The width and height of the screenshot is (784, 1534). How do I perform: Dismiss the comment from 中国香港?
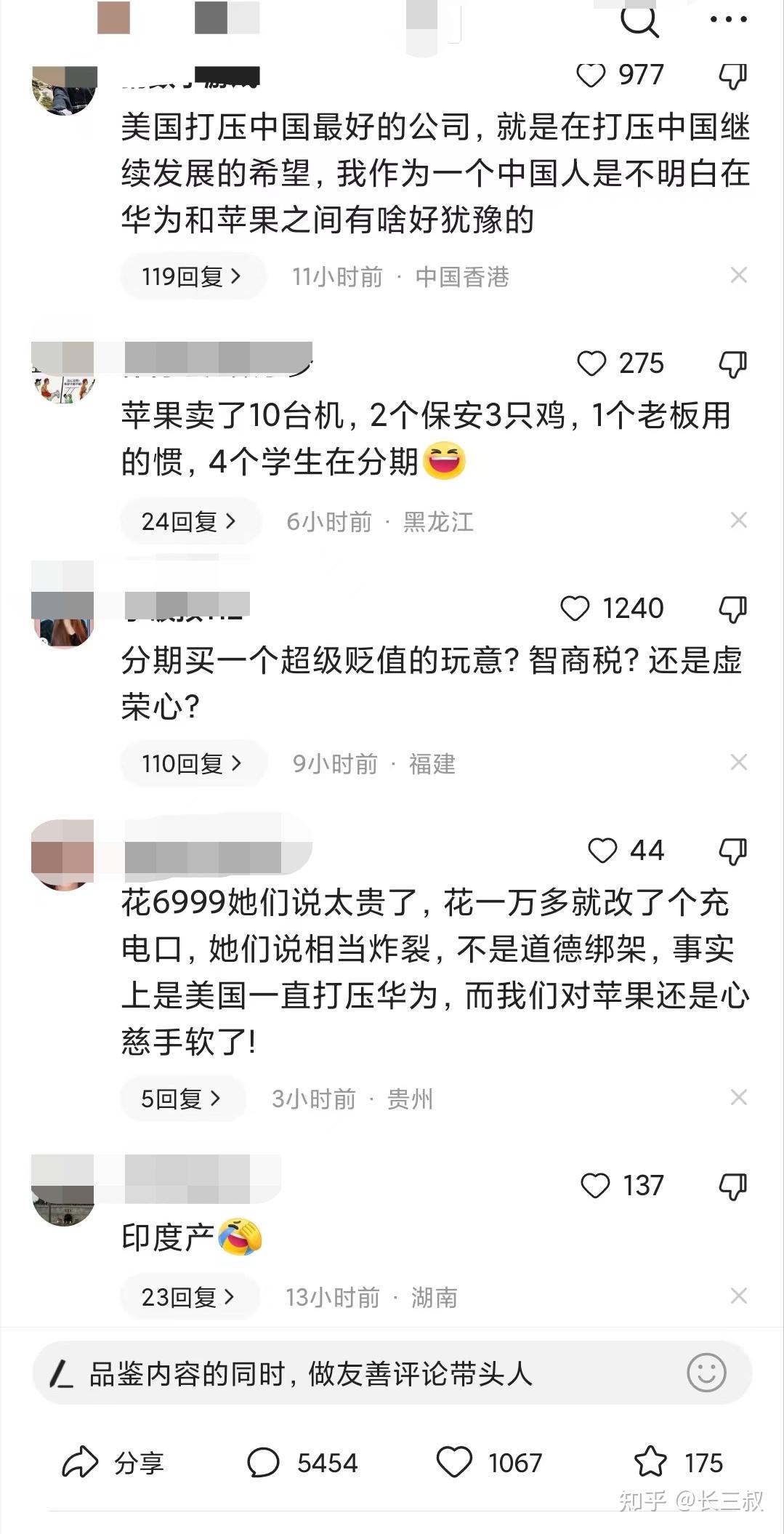[x=739, y=275]
